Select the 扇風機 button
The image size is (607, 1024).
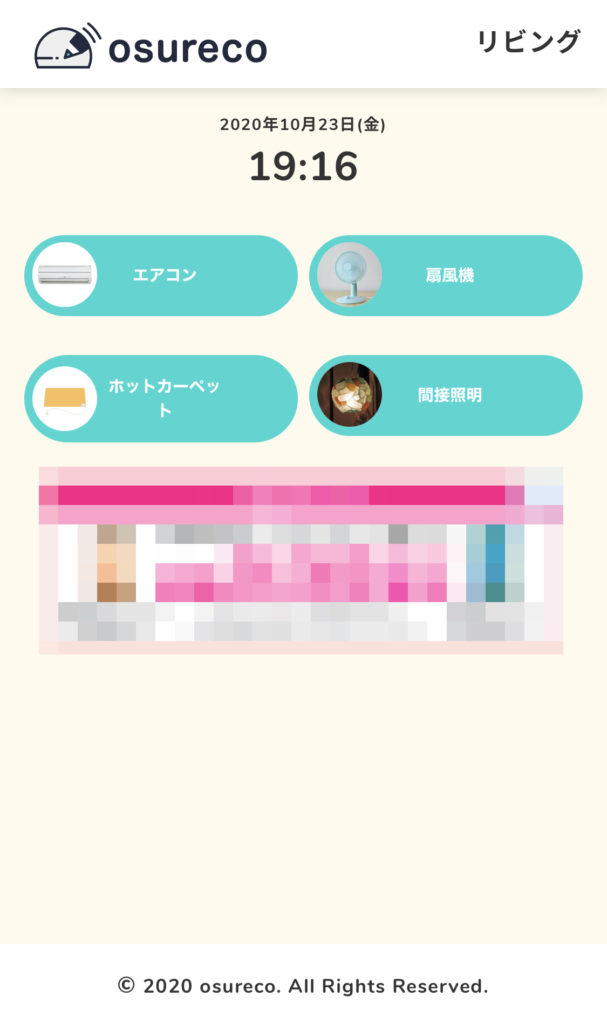click(445, 275)
